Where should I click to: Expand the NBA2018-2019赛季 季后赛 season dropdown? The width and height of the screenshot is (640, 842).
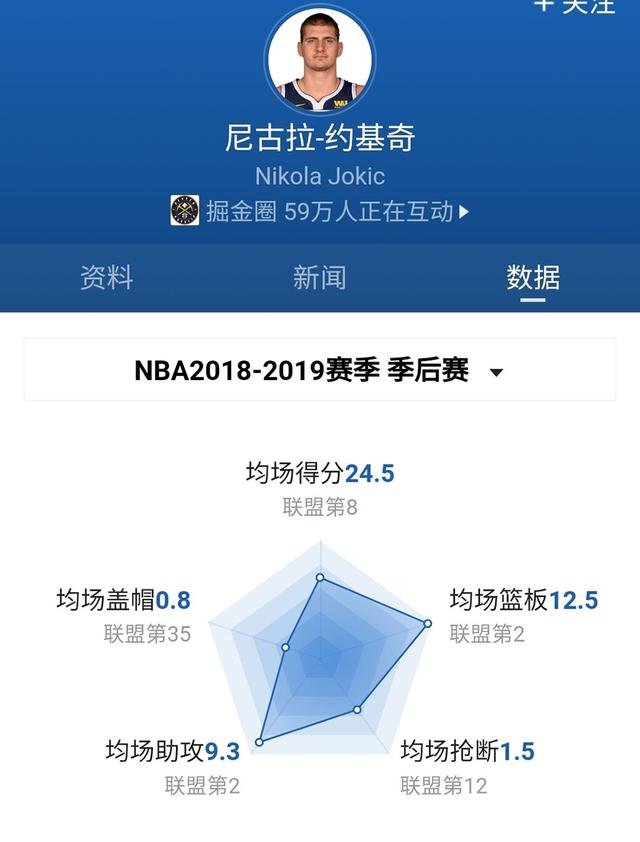coord(320,371)
